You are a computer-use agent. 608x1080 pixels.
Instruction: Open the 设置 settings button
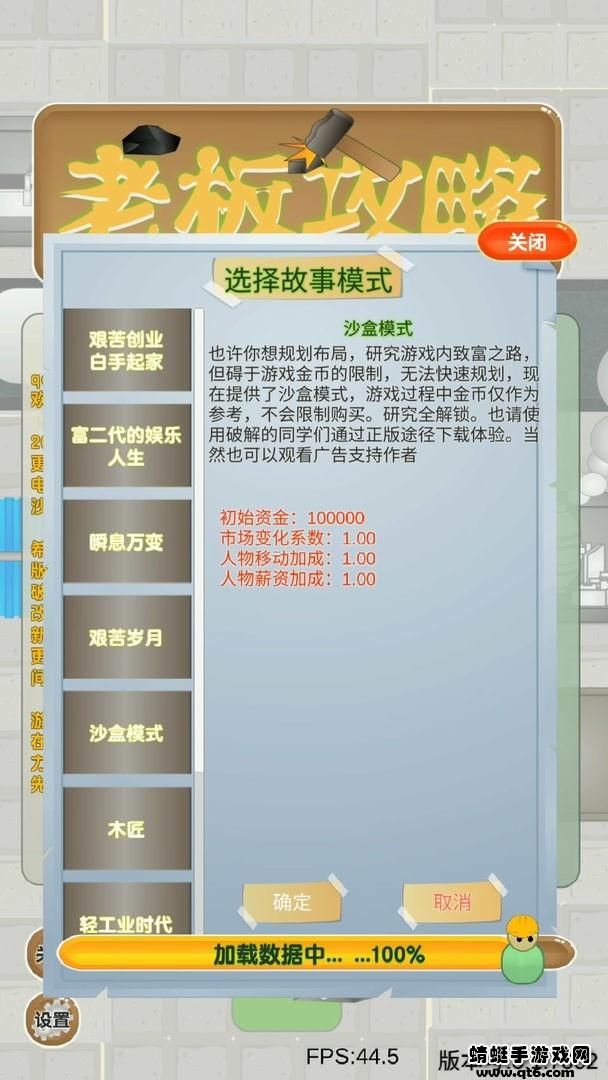[52, 1019]
